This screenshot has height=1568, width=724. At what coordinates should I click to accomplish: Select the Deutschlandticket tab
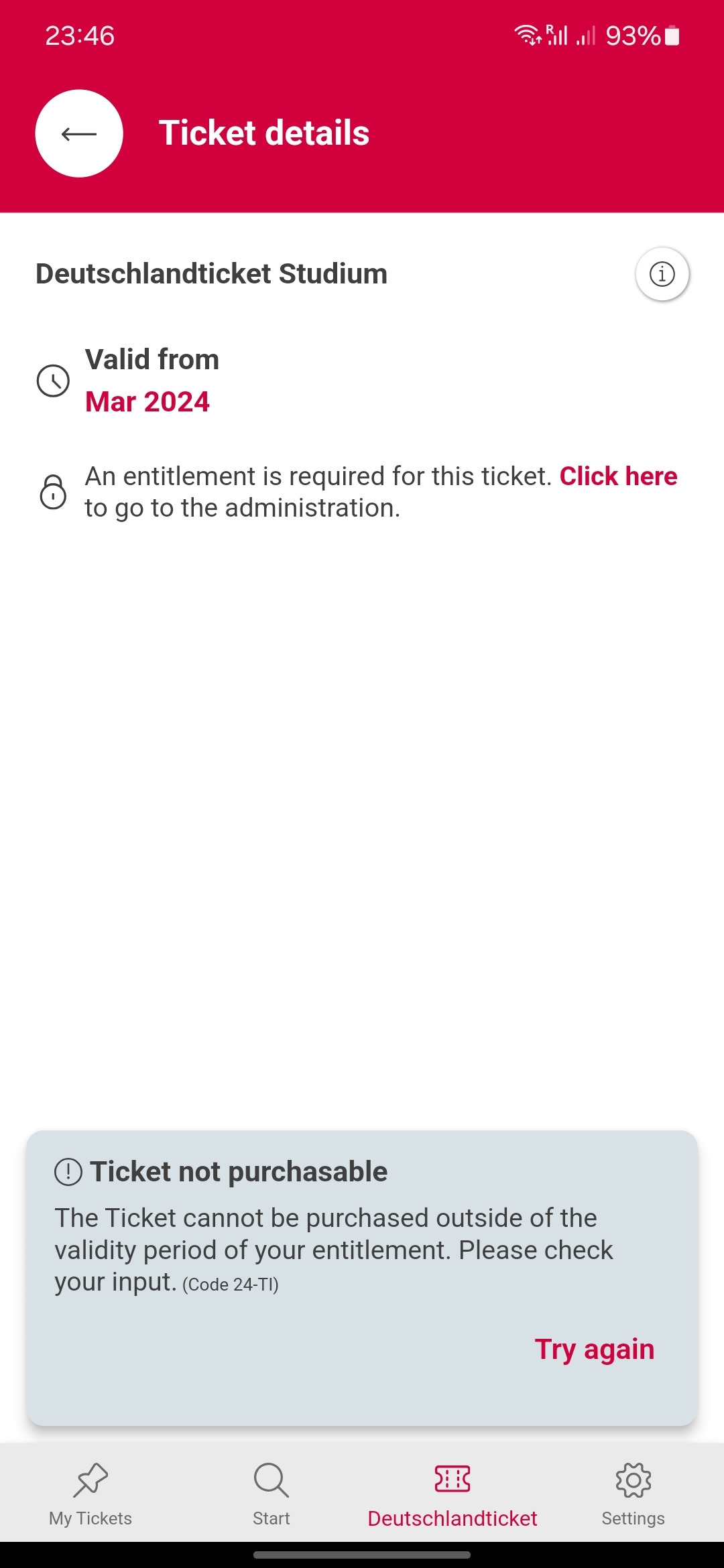tap(452, 1494)
